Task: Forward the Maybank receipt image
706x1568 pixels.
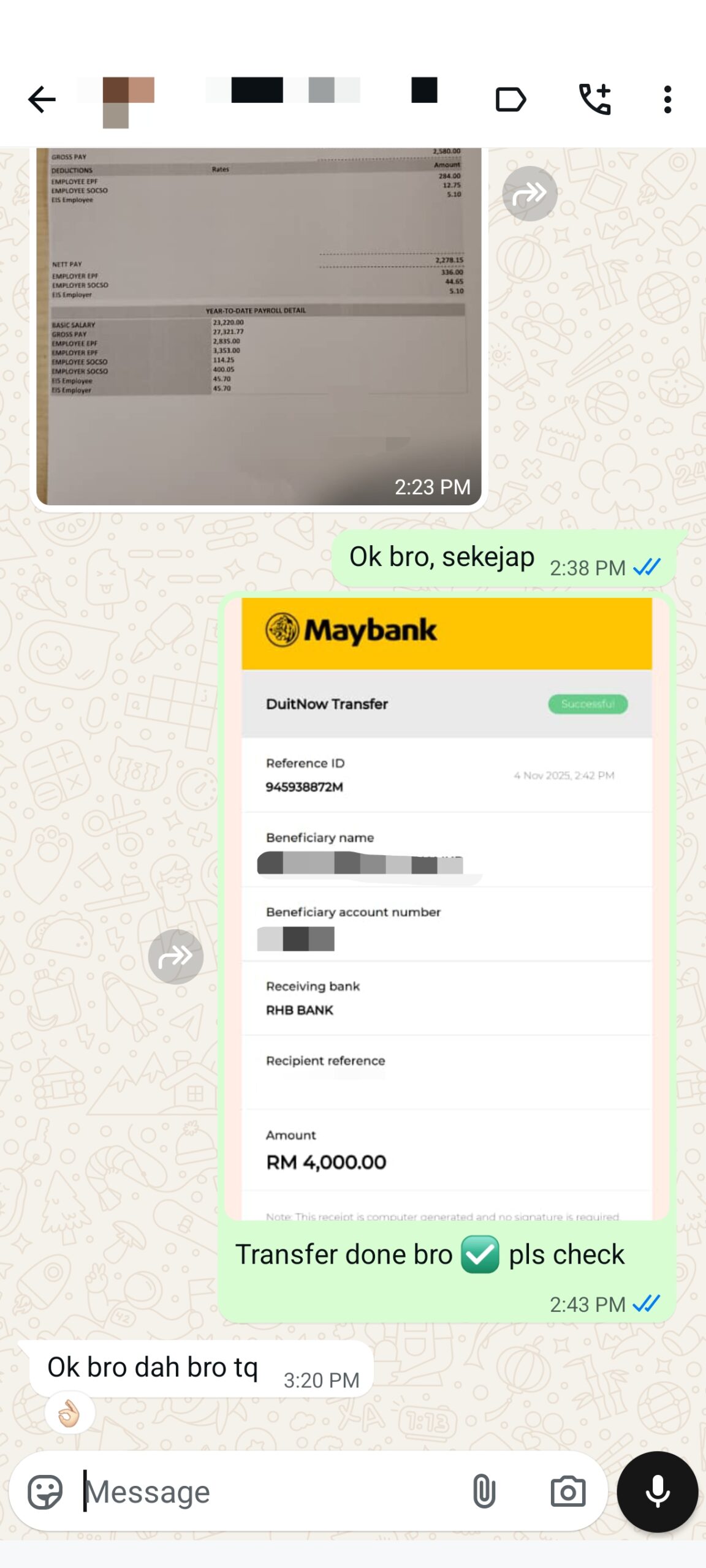Action: pyautogui.click(x=176, y=956)
